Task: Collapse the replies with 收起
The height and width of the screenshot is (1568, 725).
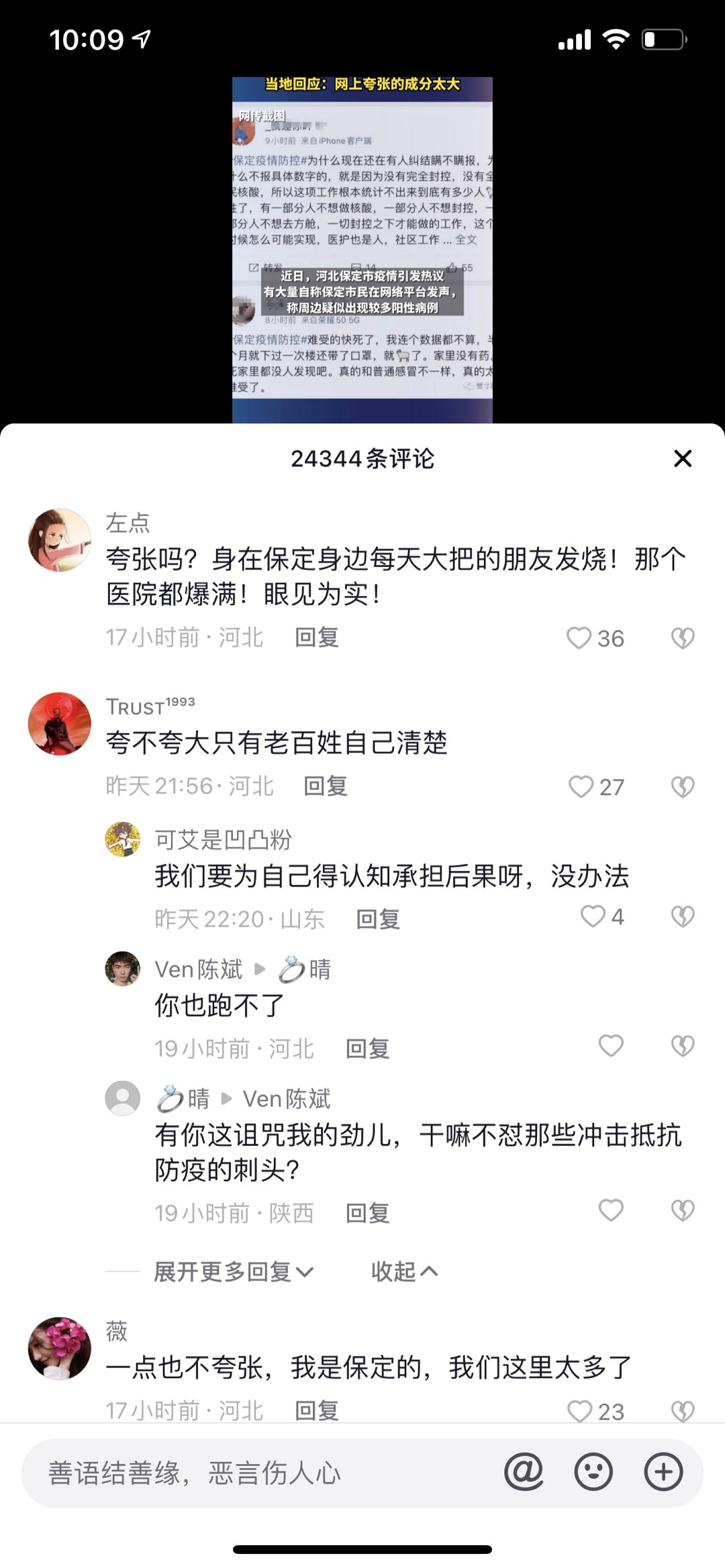Action: [x=404, y=1271]
